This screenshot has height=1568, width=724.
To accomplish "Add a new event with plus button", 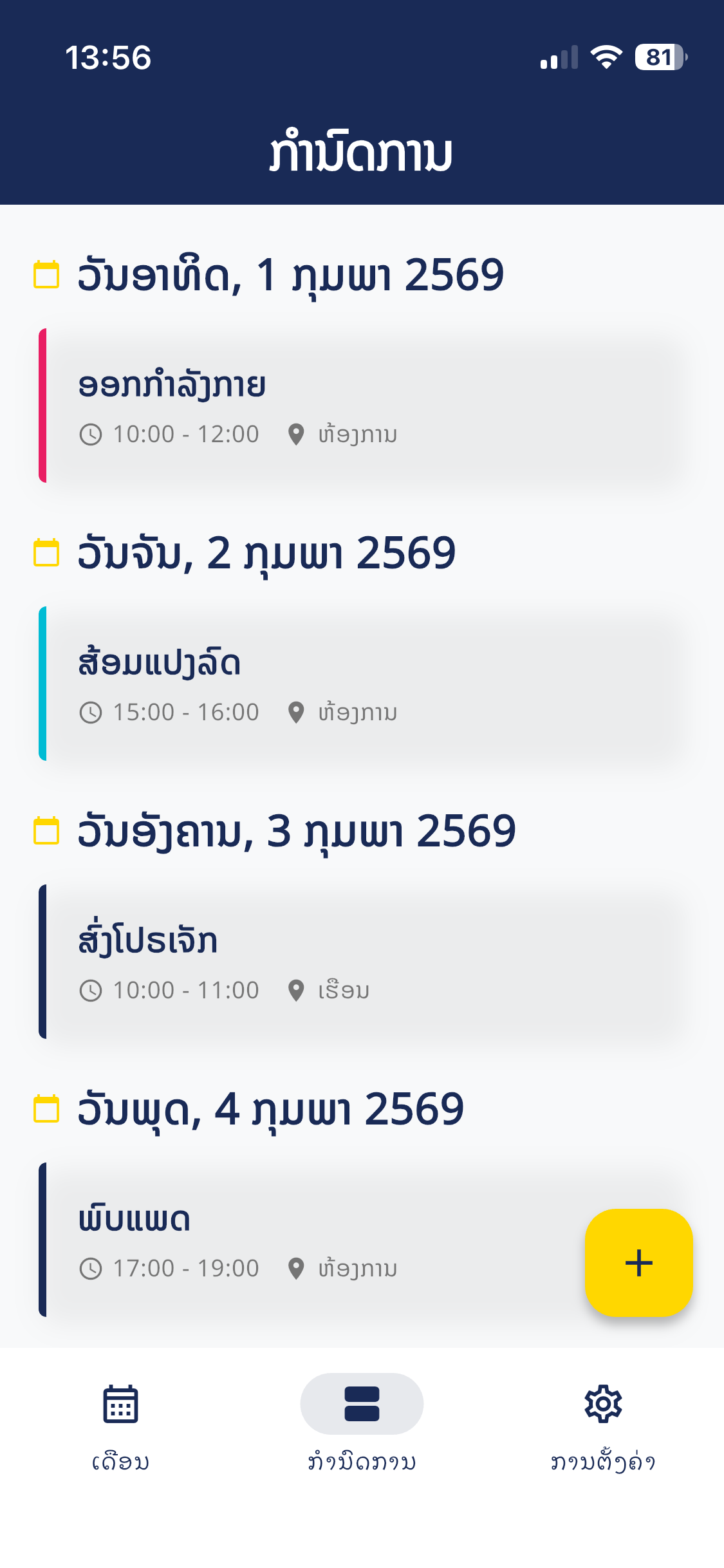I will click(x=638, y=1262).
